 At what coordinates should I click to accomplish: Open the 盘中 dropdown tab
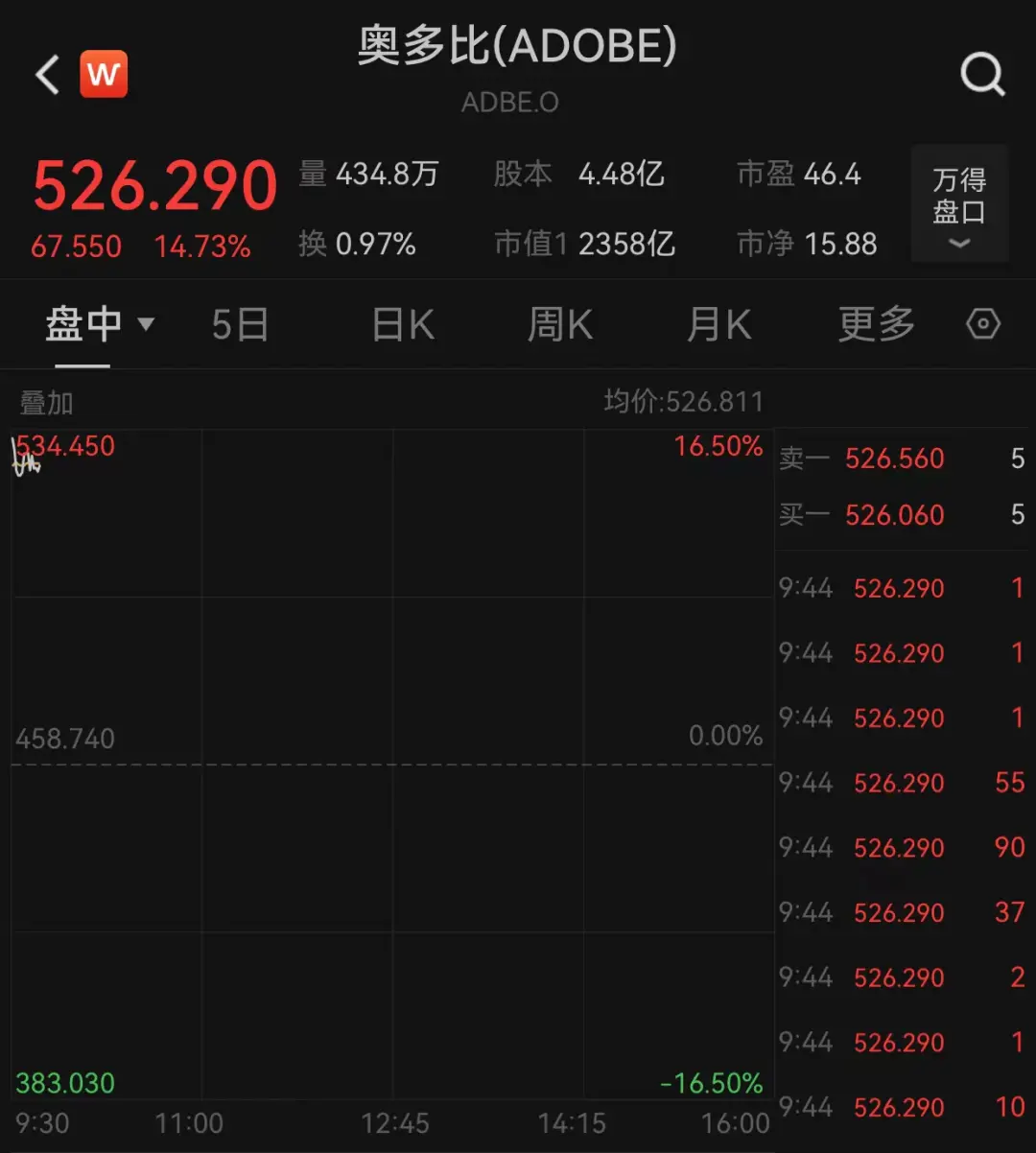point(99,325)
